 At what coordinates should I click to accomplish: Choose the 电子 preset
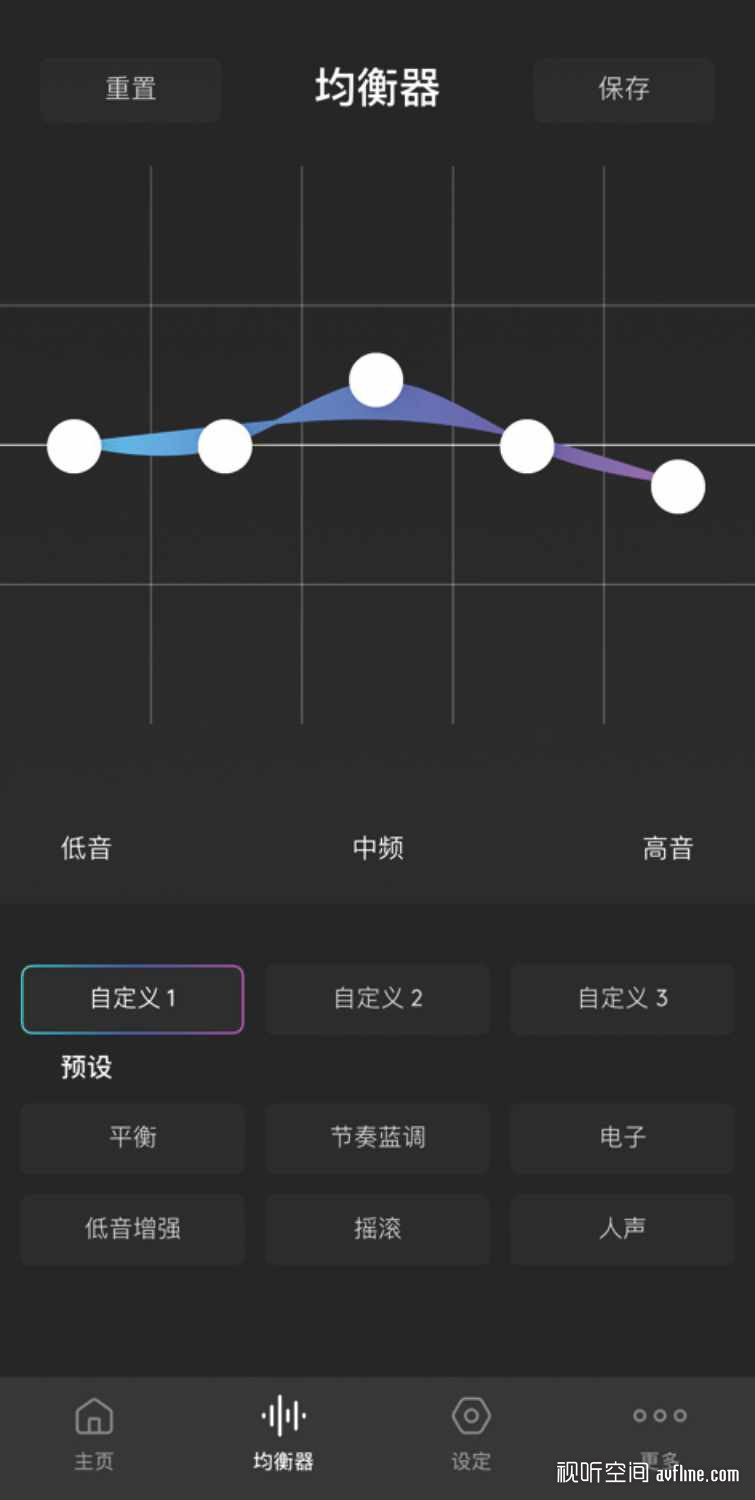pos(622,1138)
